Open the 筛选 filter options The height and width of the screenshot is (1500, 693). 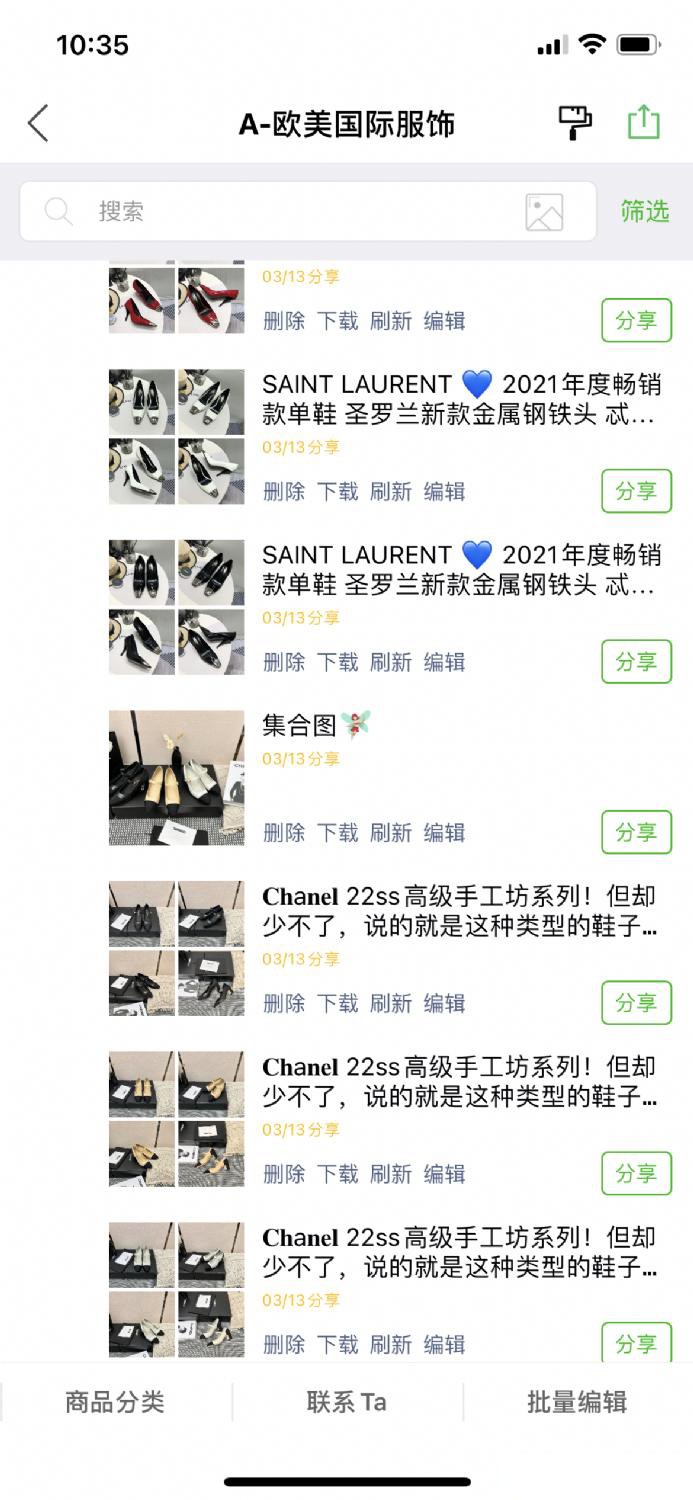(x=644, y=211)
